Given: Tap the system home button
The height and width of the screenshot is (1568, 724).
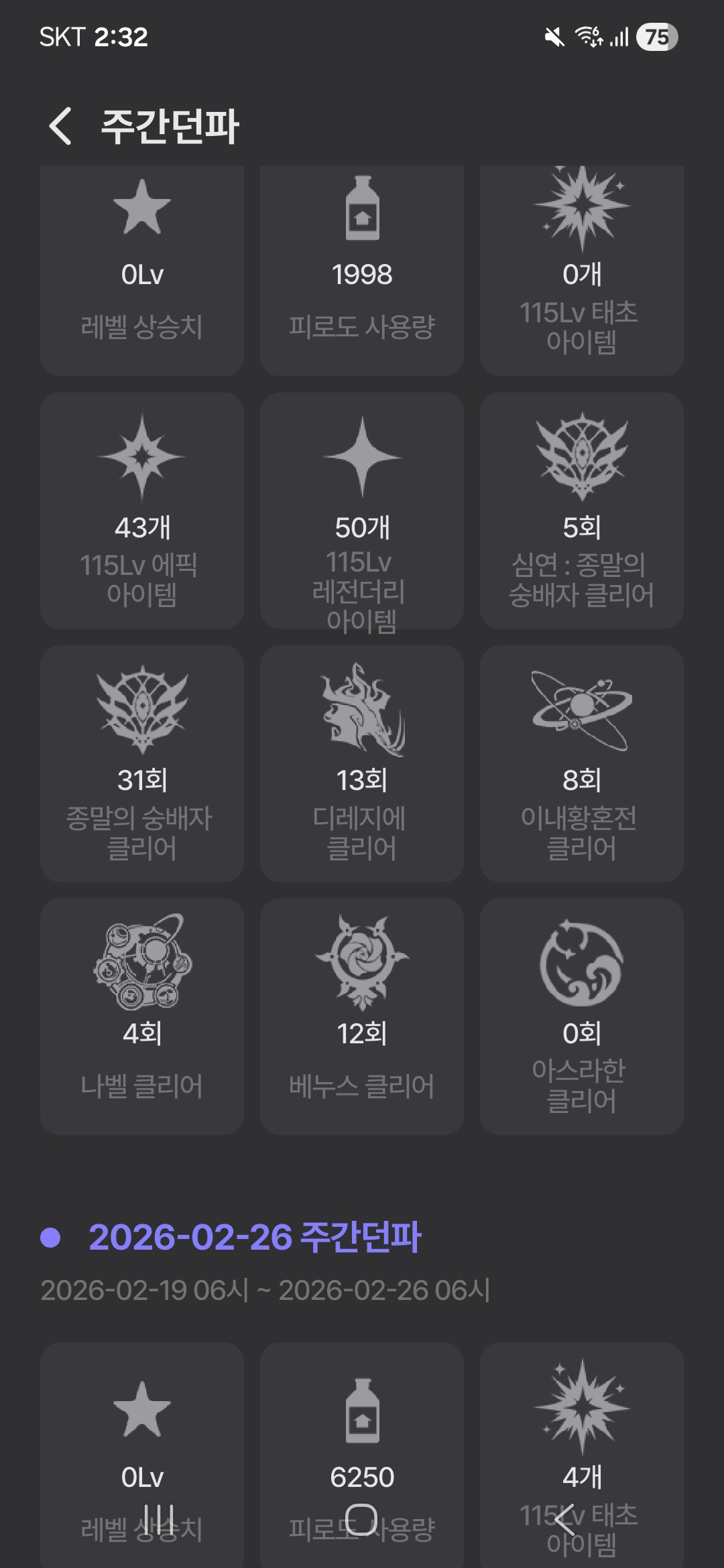Looking at the screenshot, I should (x=361, y=1518).
